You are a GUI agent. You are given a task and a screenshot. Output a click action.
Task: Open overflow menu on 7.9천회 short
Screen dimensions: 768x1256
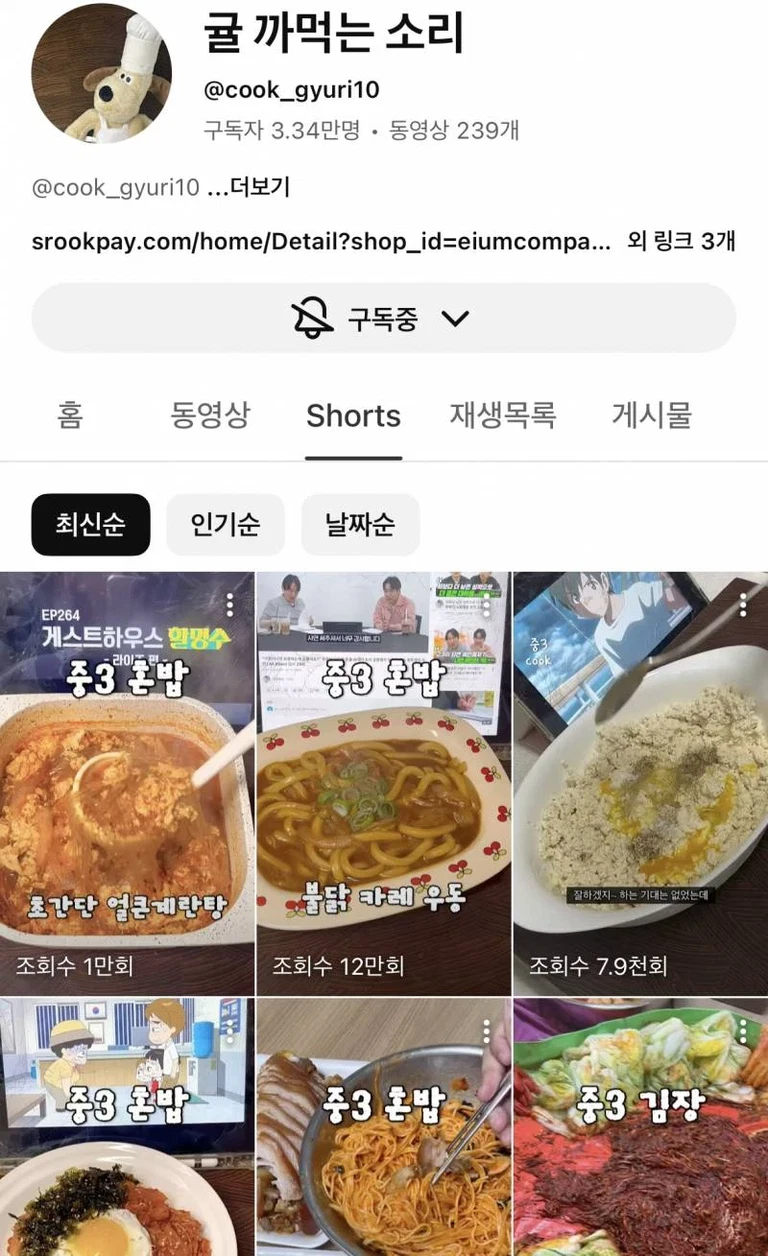click(743, 605)
